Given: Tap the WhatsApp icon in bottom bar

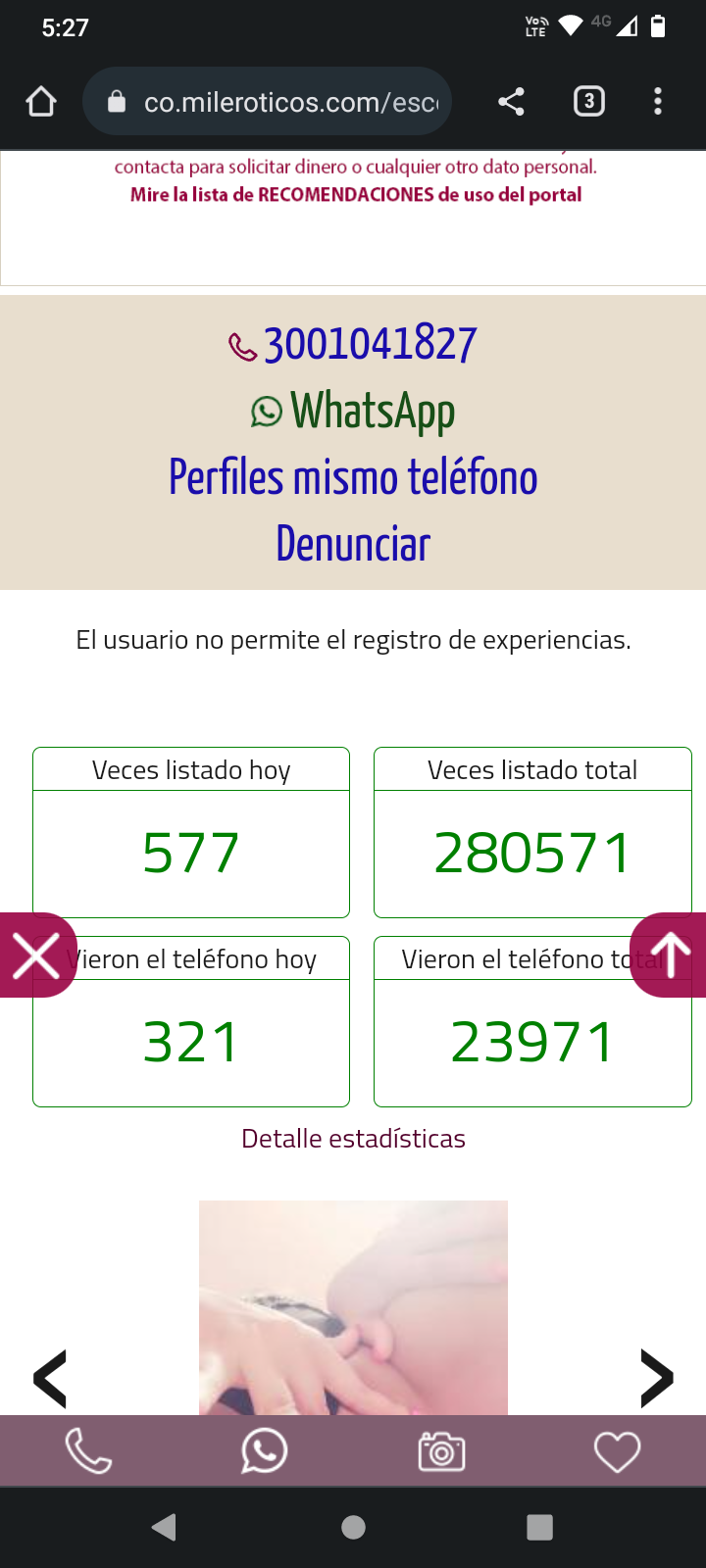Looking at the screenshot, I should click(x=265, y=1451).
